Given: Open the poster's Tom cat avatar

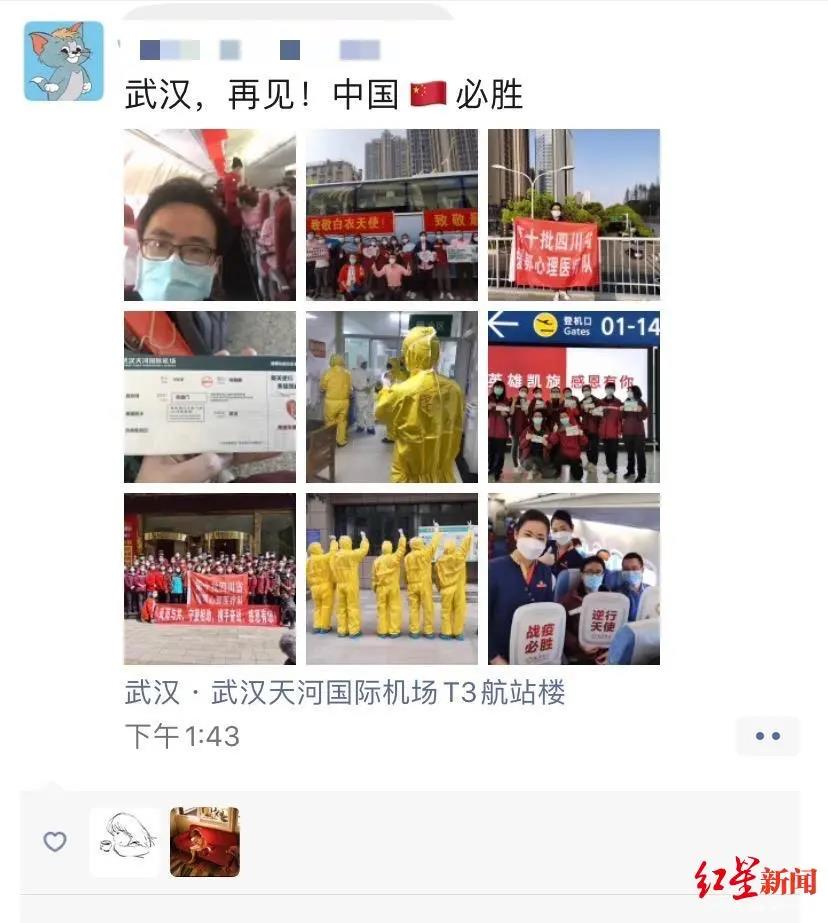Looking at the screenshot, I should 64,61.
